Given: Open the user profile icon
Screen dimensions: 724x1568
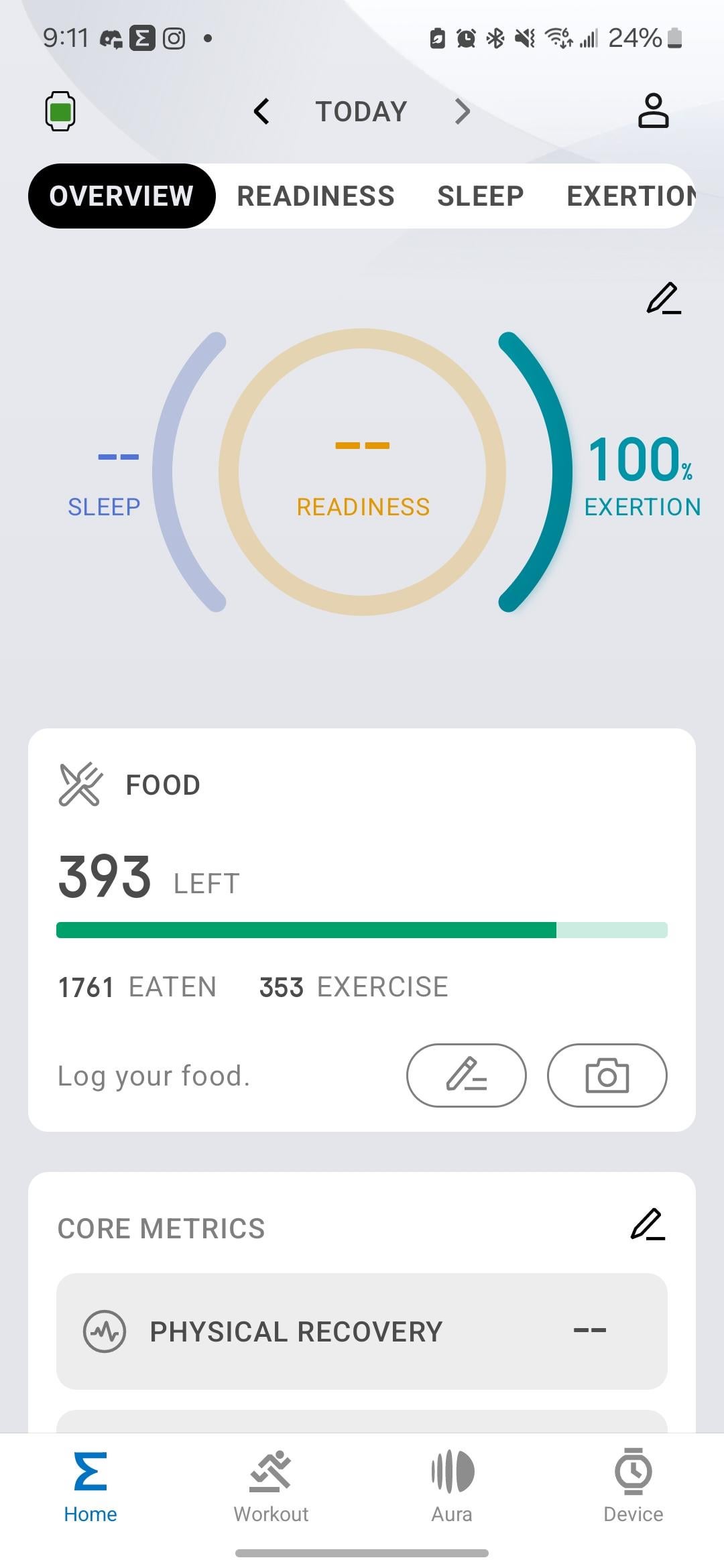Looking at the screenshot, I should point(653,111).
